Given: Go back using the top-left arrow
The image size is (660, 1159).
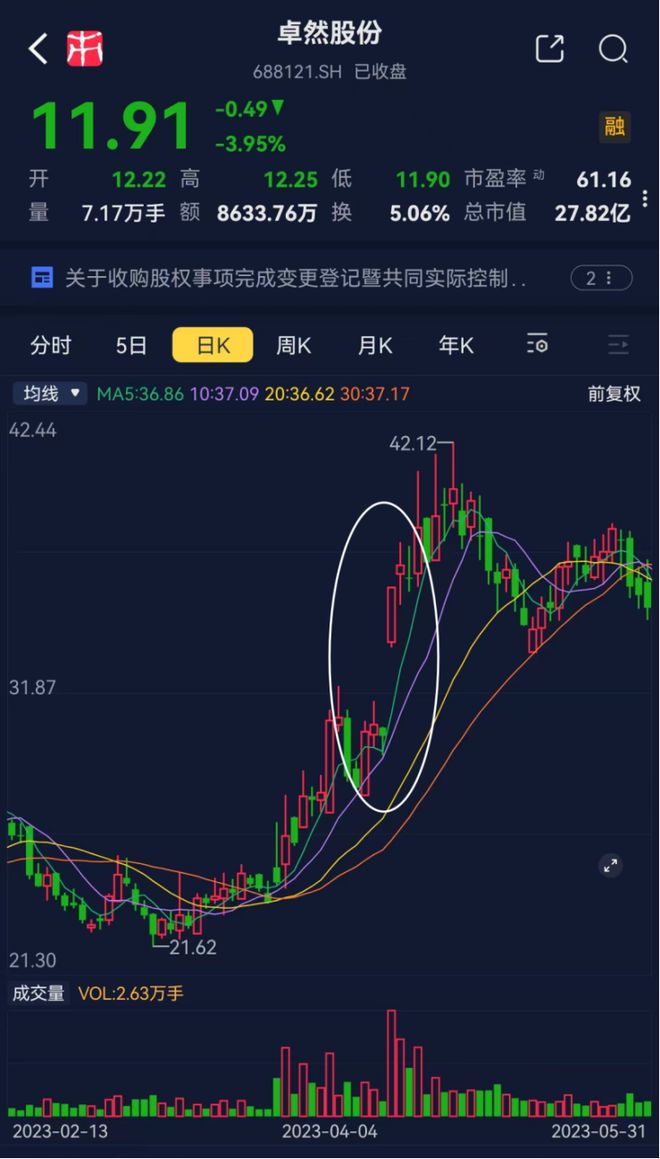Looking at the screenshot, I should 38,49.
